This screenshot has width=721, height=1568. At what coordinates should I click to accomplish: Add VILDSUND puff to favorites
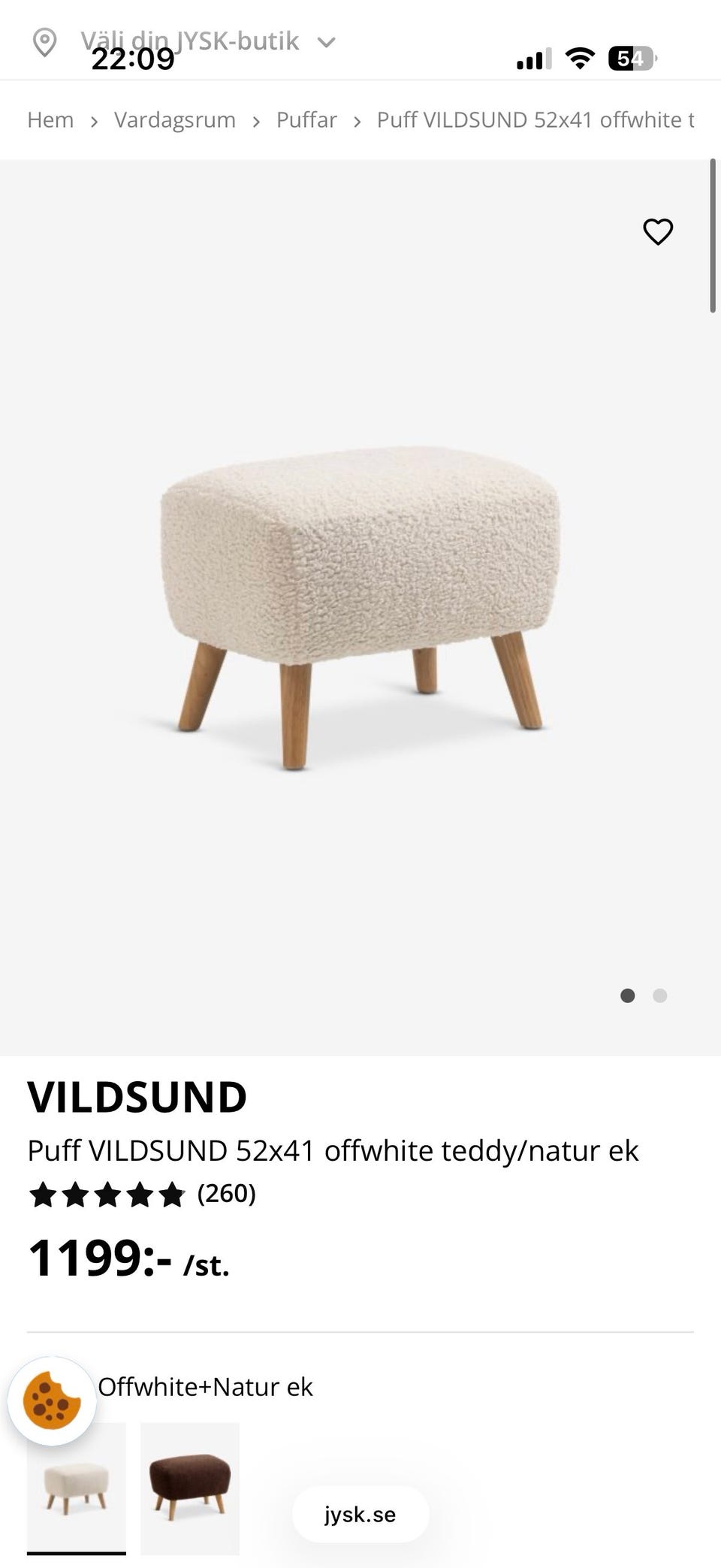pos(658,231)
